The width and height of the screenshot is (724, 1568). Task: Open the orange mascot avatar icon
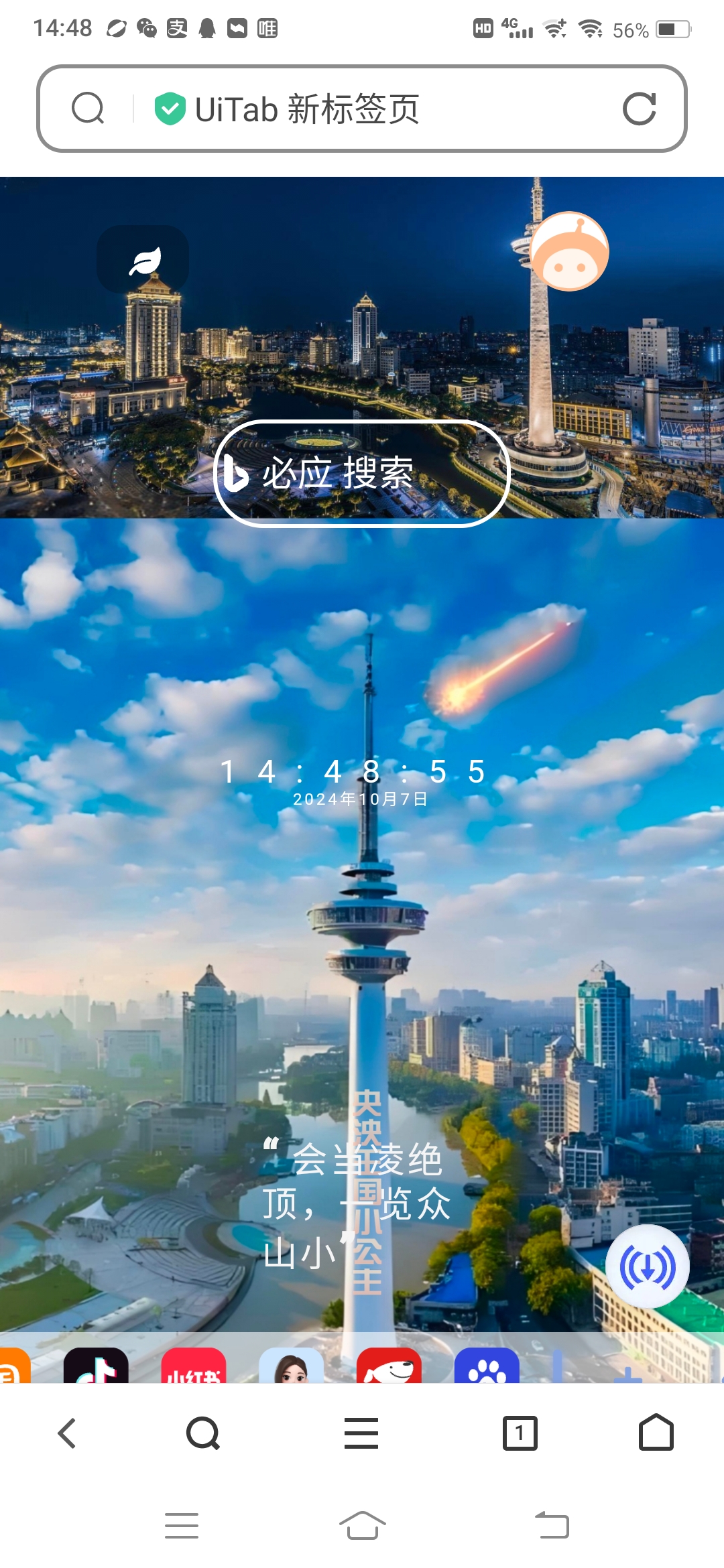(x=569, y=252)
